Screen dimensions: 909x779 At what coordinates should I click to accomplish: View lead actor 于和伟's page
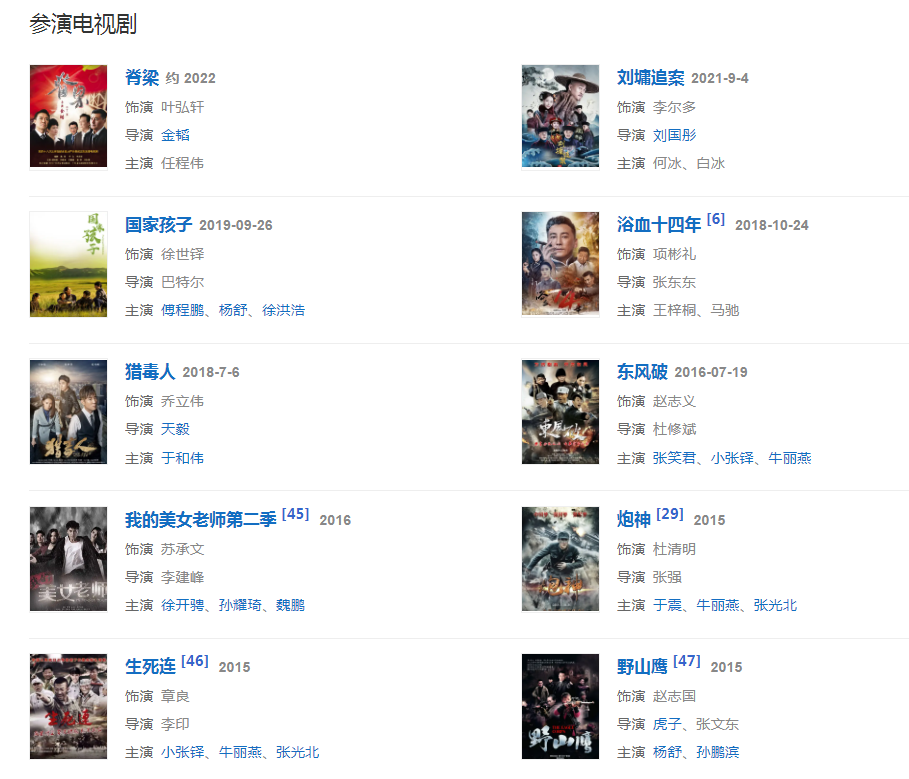[182, 458]
